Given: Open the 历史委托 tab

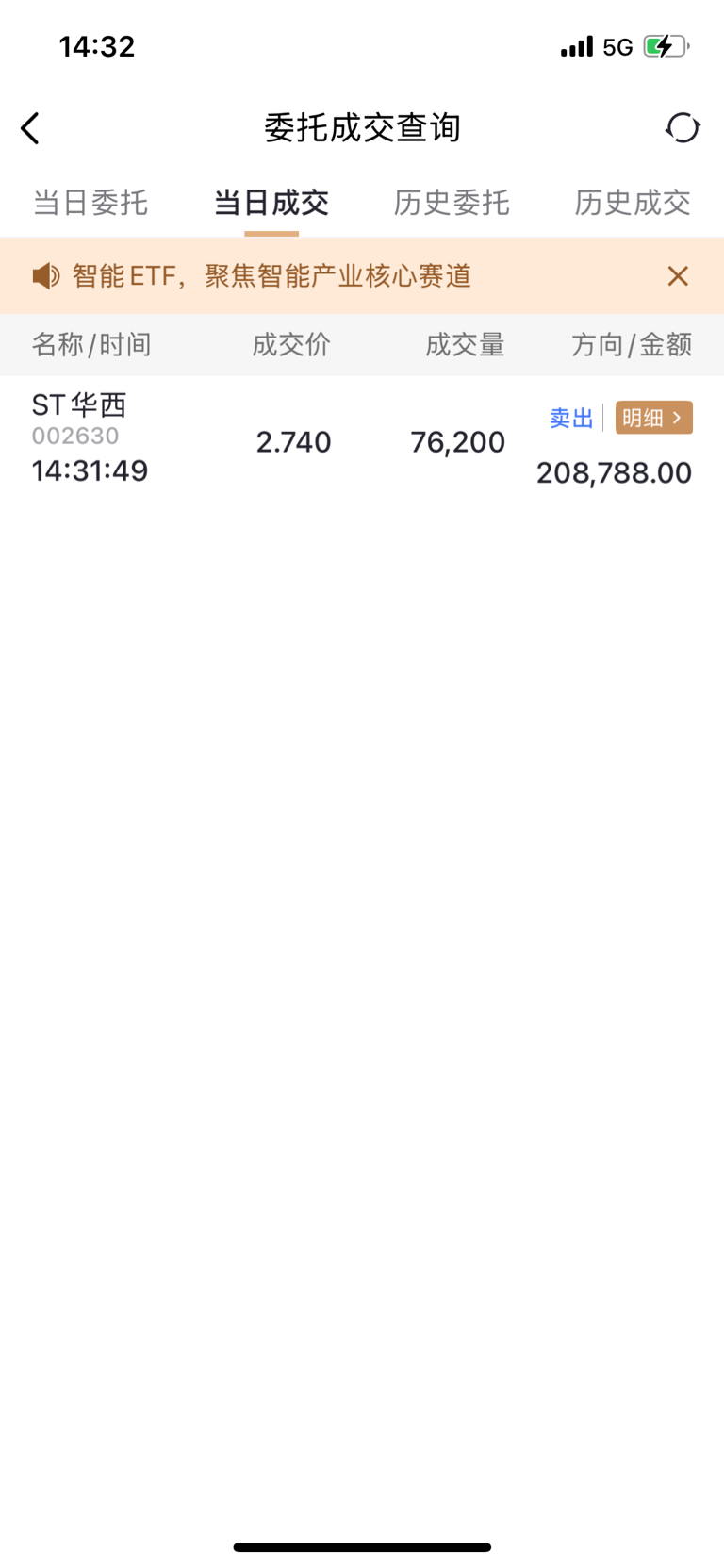Looking at the screenshot, I should (x=452, y=203).
